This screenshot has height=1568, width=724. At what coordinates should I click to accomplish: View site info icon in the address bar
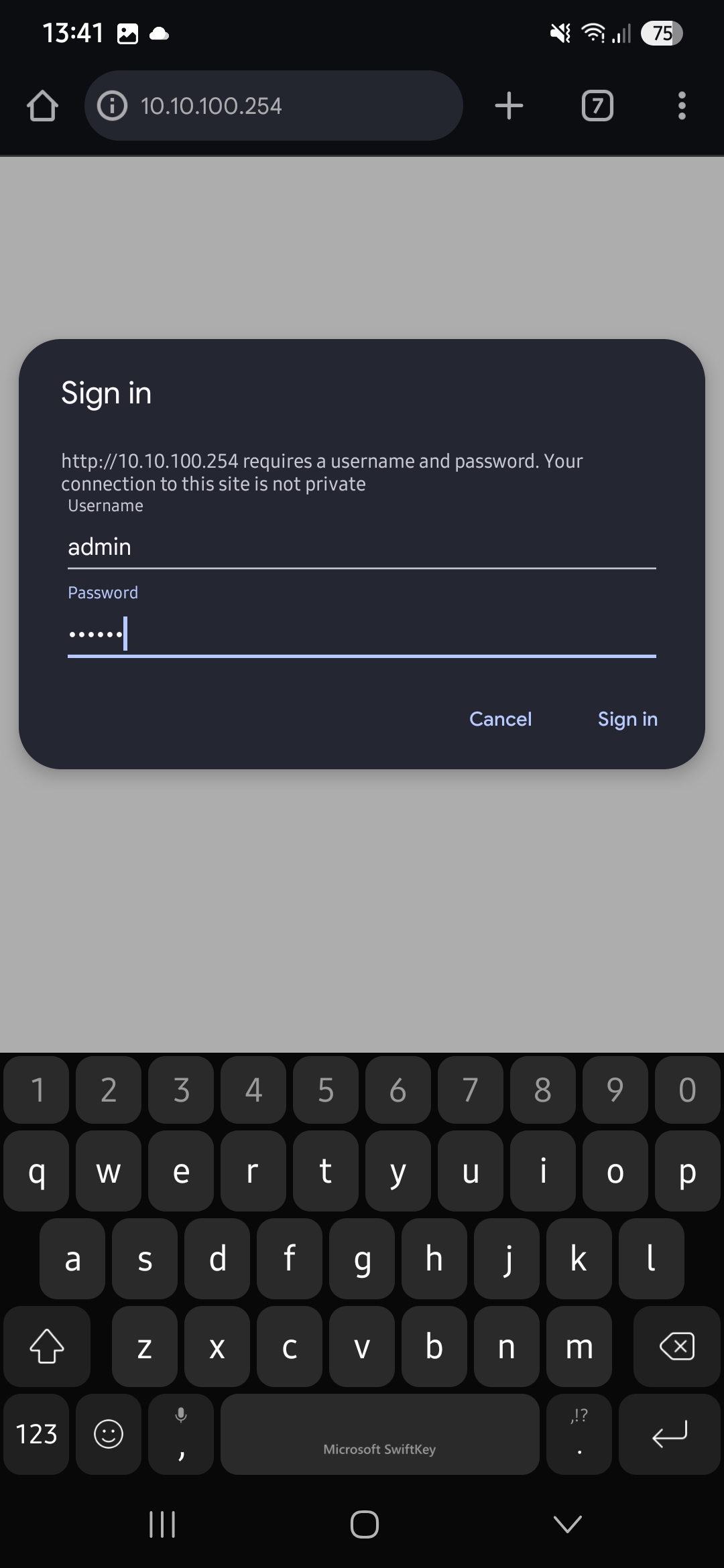tap(112, 106)
